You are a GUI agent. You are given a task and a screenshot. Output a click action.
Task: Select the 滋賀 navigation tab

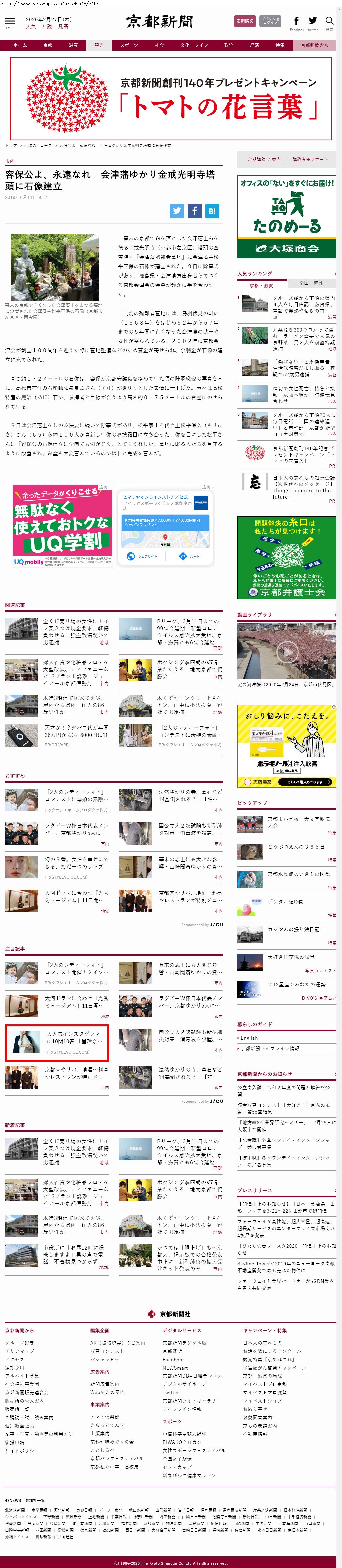point(73,45)
